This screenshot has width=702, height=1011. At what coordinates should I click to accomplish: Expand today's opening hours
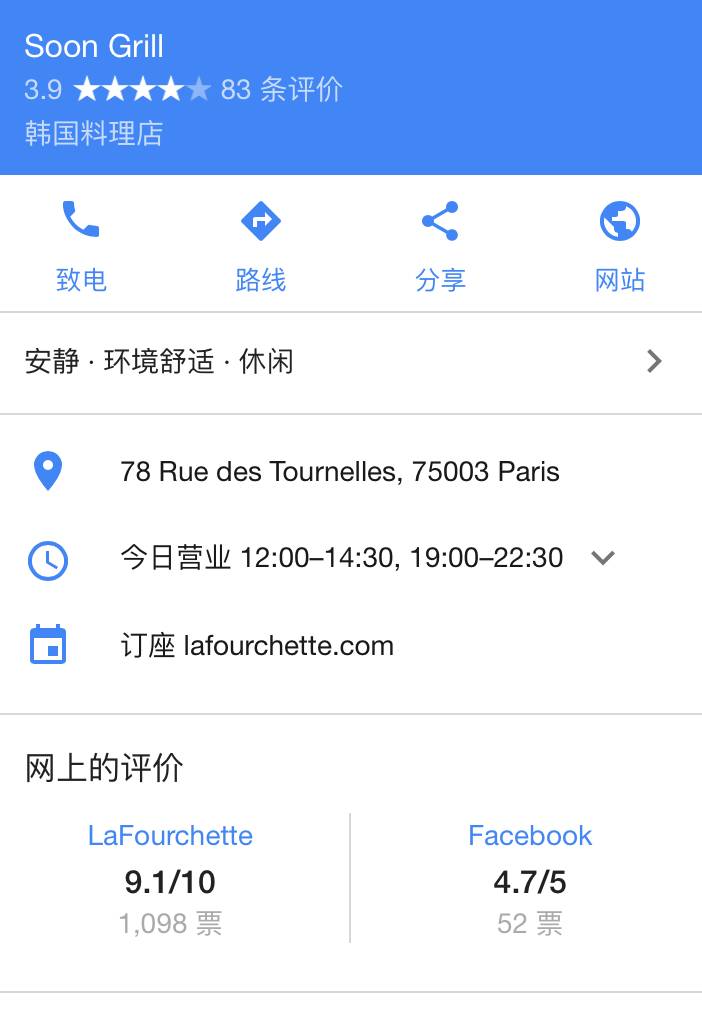(x=601, y=557)
